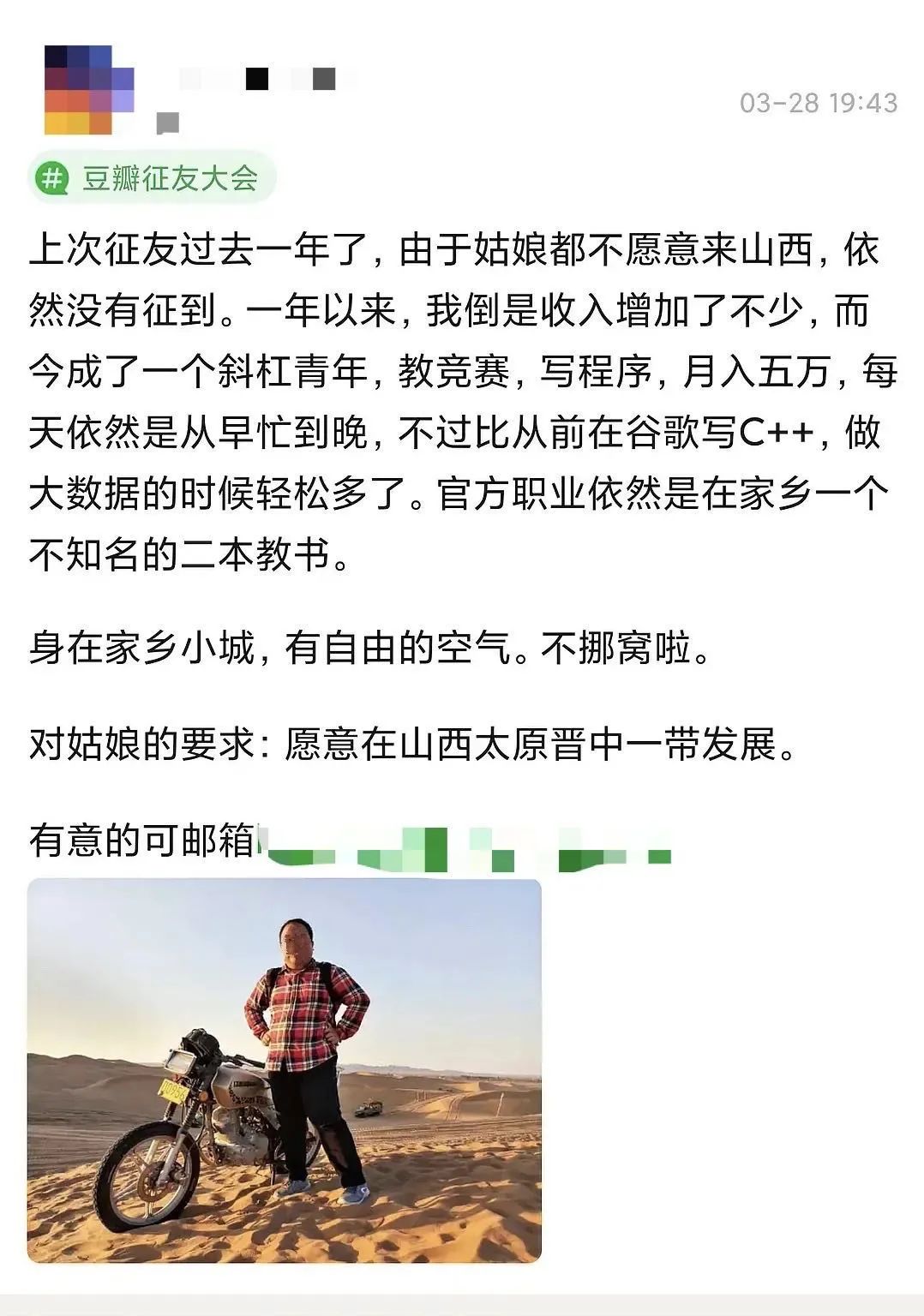The height and width of the screenshot is (1316, 924).
Task: View the attached desert motorcycle photo
Action: pyautogui.click(x=285, y=1071)
